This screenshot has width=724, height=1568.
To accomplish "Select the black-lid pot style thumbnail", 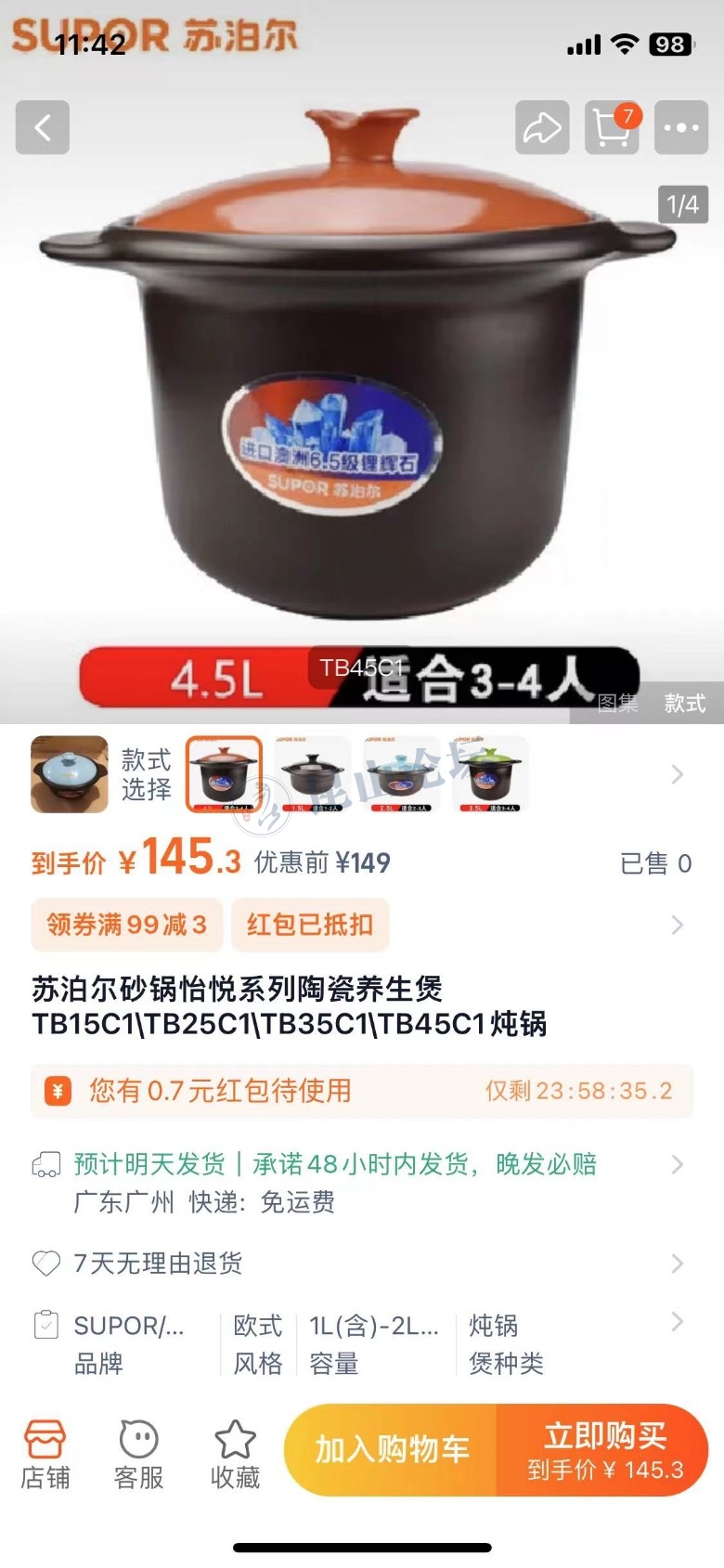I will 312,774.
